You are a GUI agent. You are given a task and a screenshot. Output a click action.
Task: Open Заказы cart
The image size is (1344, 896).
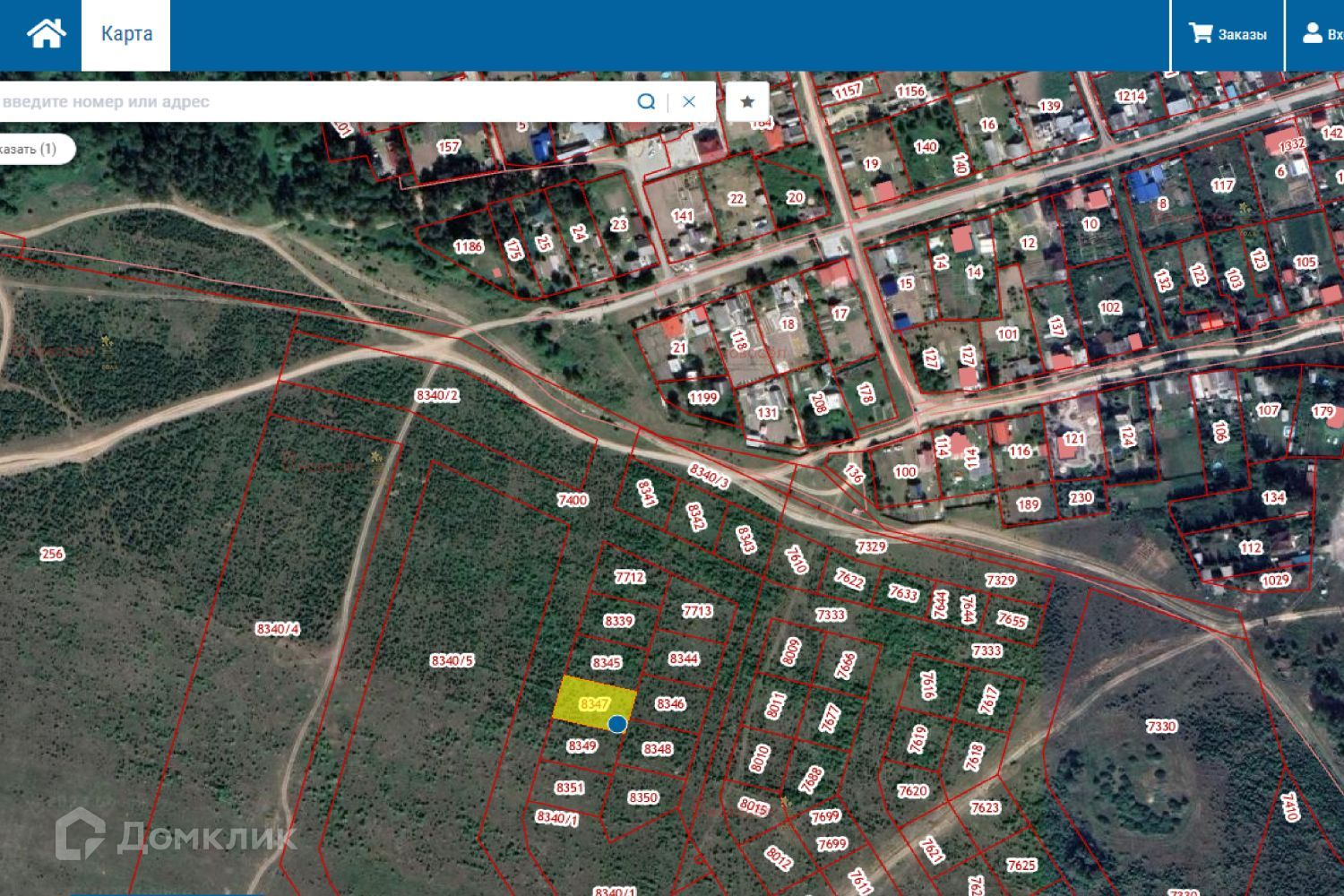(x=1228, y=34)
